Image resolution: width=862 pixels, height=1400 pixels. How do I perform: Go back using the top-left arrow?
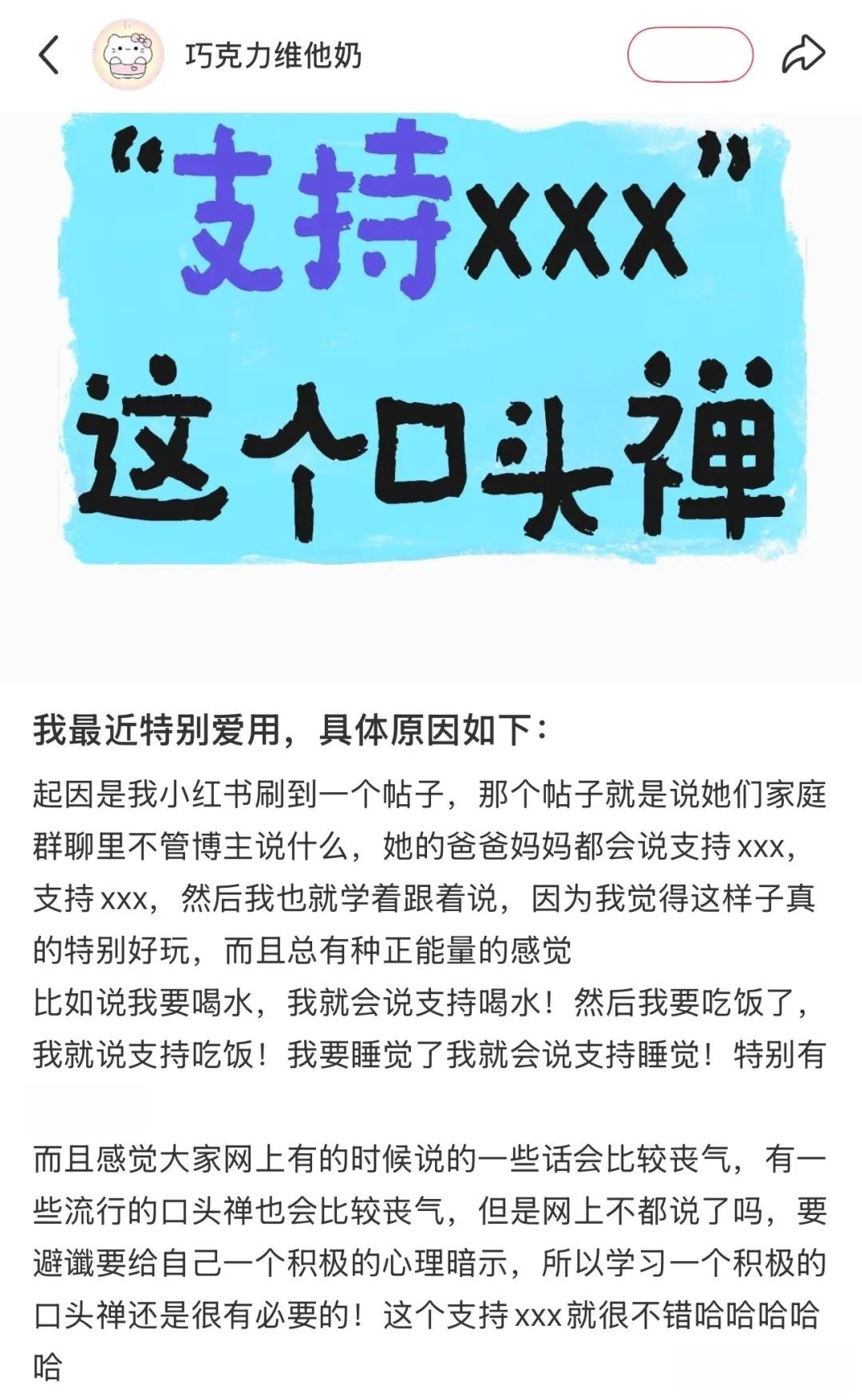(49, 55)
